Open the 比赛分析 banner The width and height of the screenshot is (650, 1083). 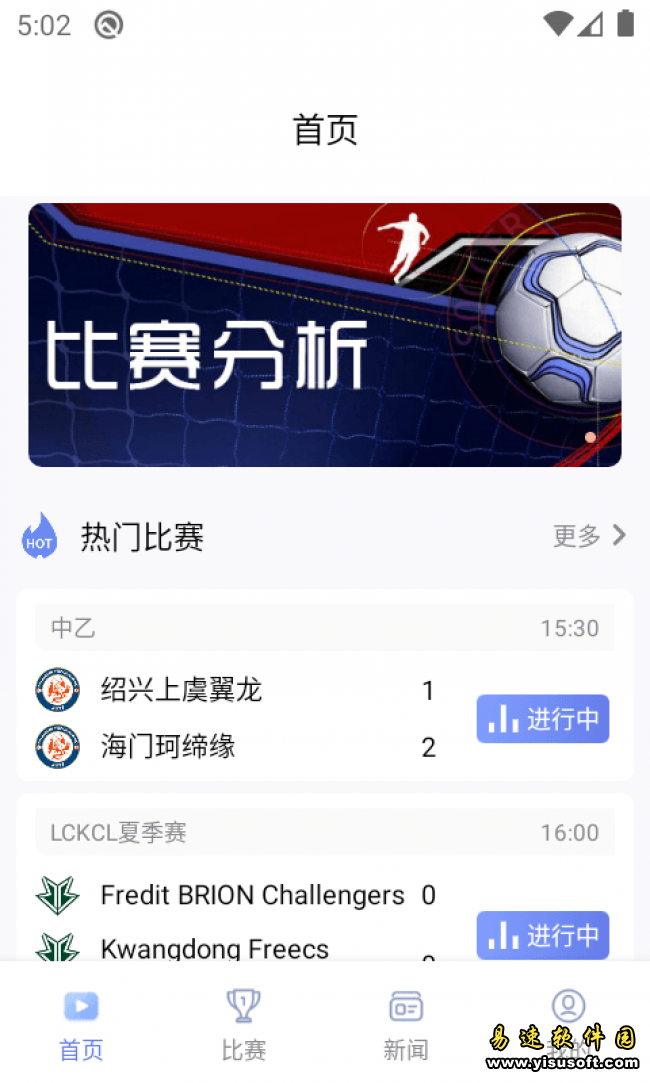(324, 335)
